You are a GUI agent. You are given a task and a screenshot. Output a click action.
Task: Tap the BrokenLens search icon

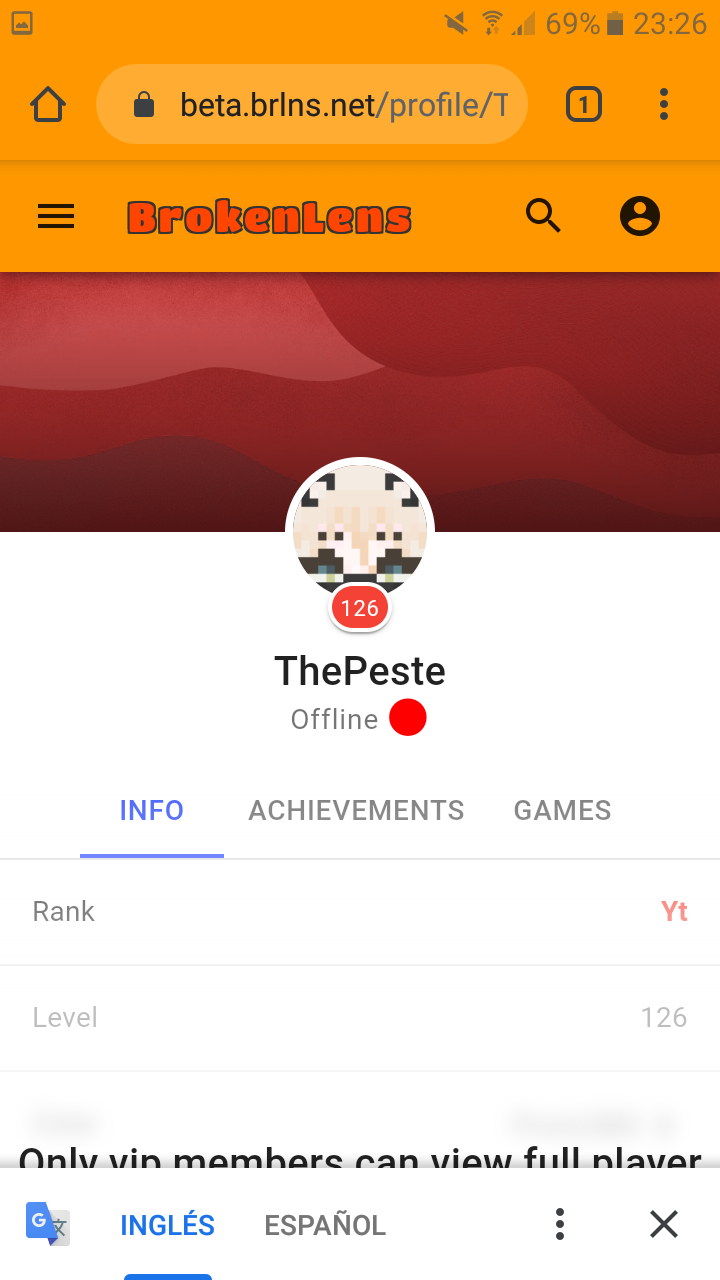coord(543,216)
